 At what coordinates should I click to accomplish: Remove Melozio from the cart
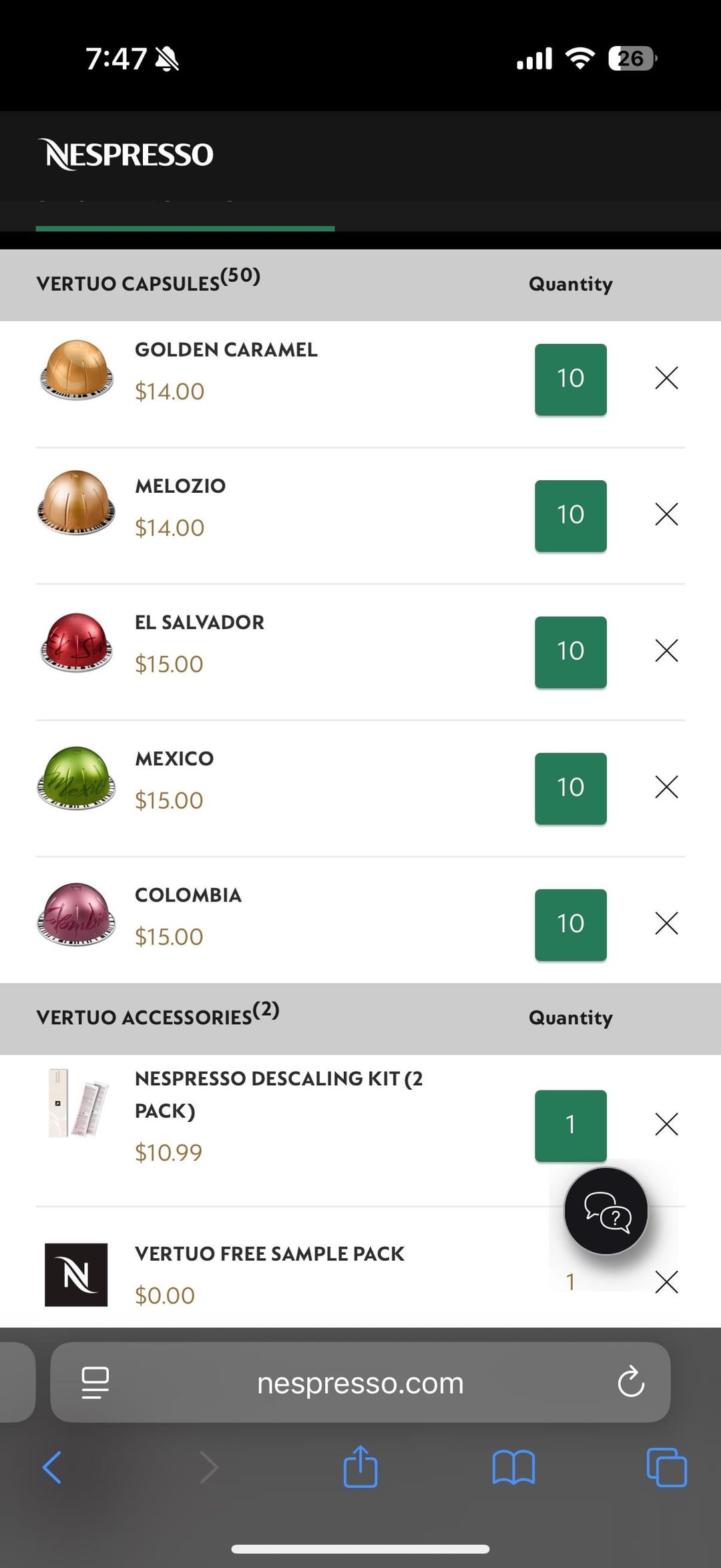[x=666, y=514]
